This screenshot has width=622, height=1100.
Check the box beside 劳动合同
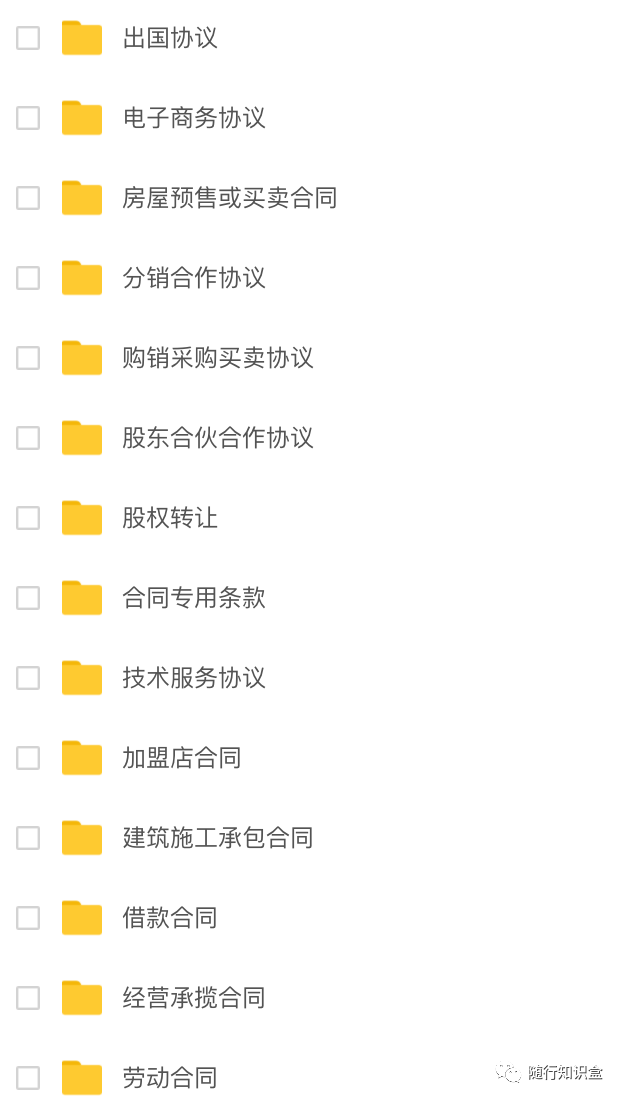pos(28,1078)
